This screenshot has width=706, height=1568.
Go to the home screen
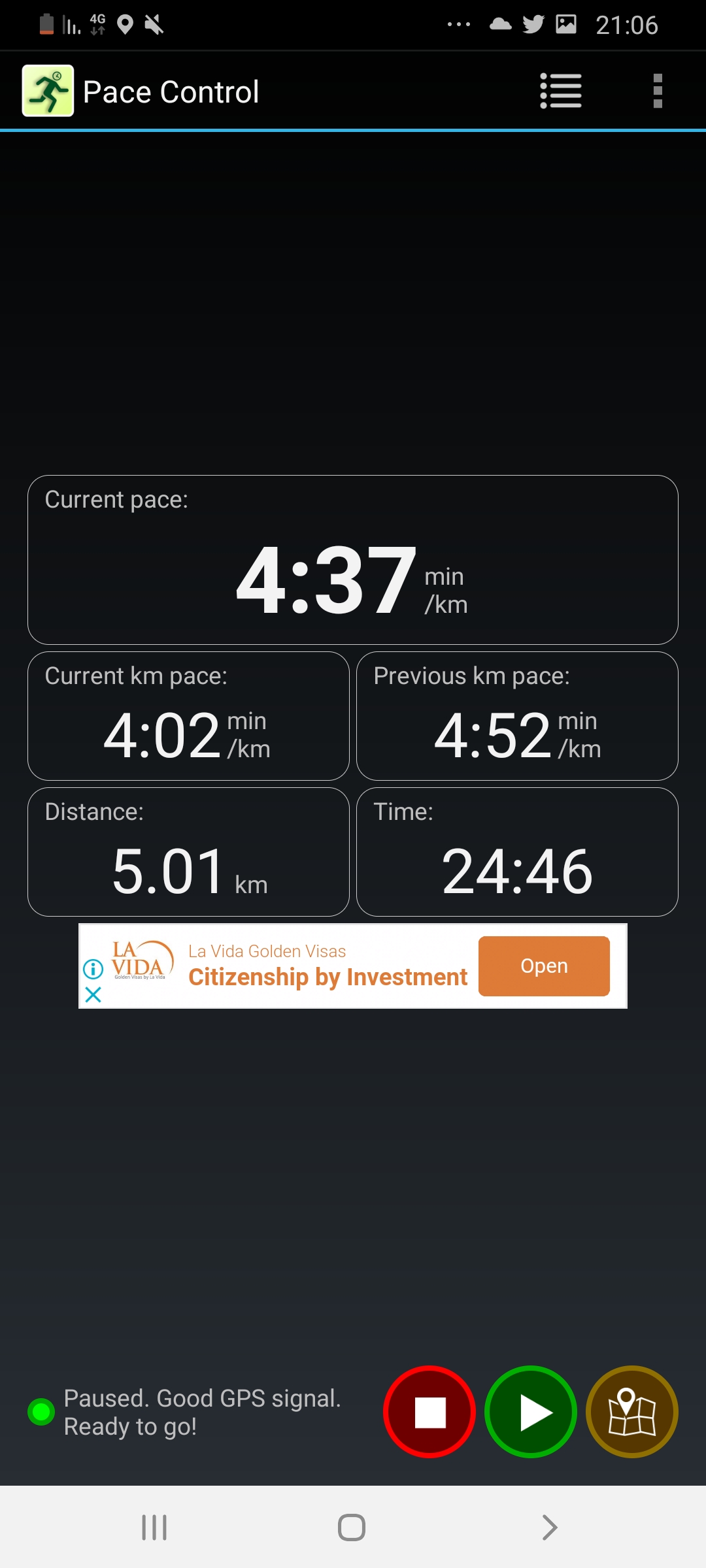[352, 1527]
